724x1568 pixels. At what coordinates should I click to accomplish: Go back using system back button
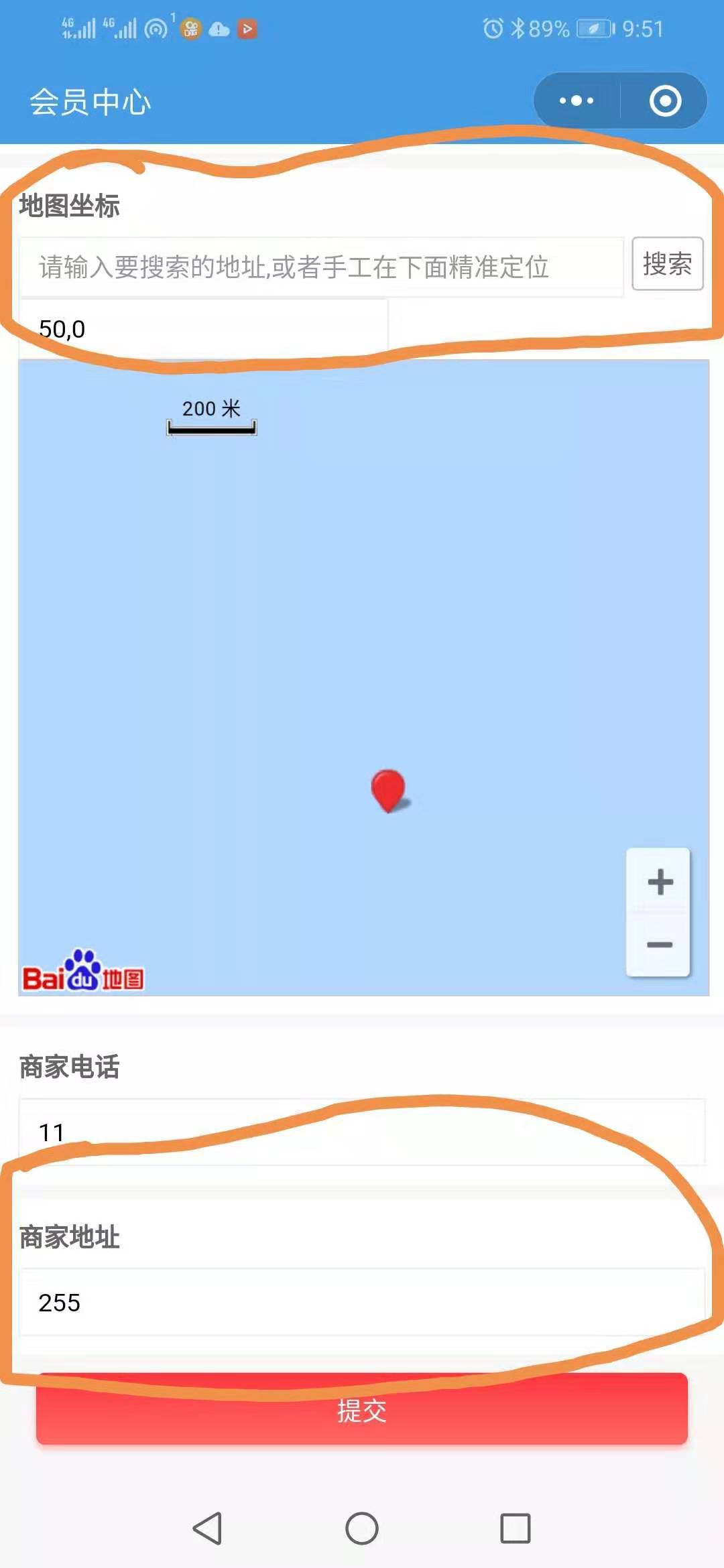[x=207, y=1528]
